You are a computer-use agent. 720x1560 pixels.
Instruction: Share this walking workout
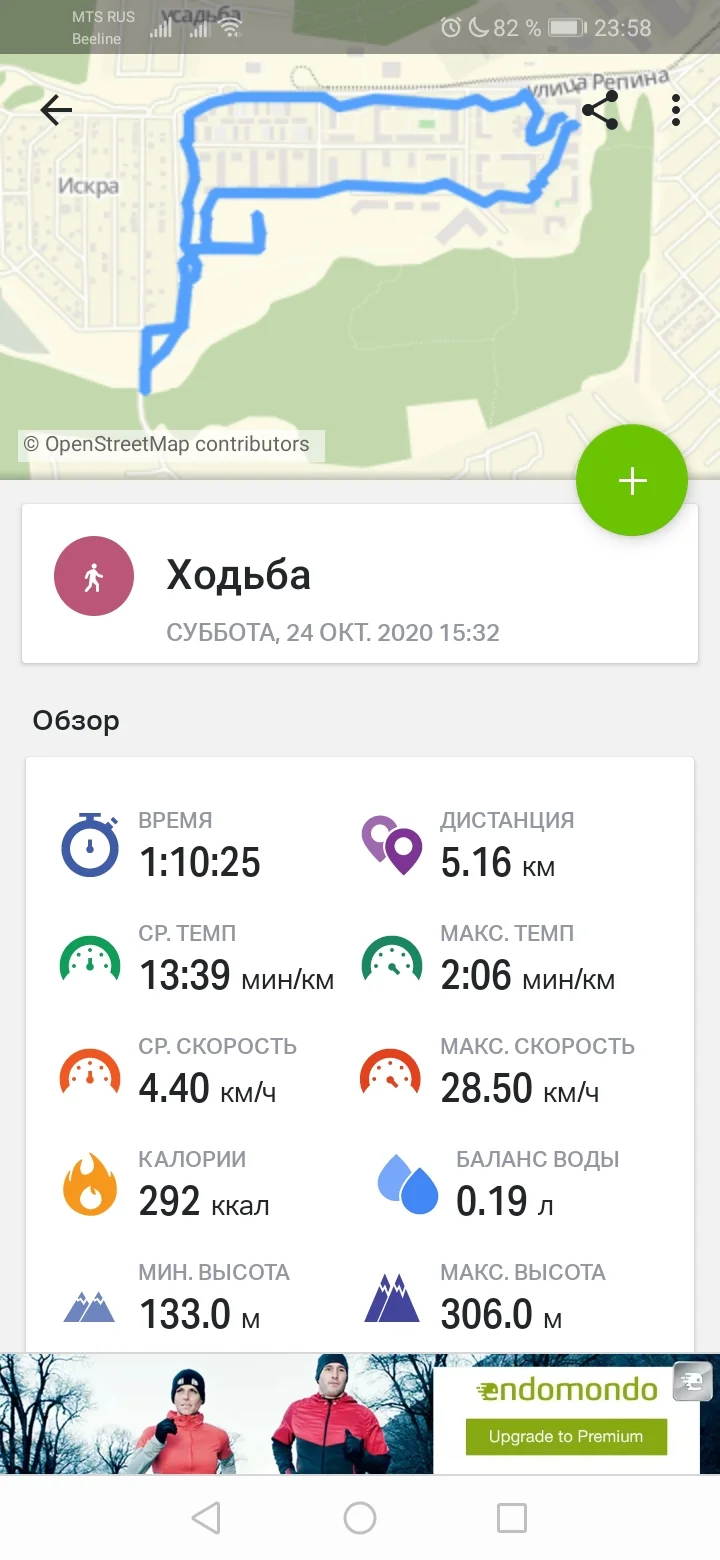click(x=599, y=111)
